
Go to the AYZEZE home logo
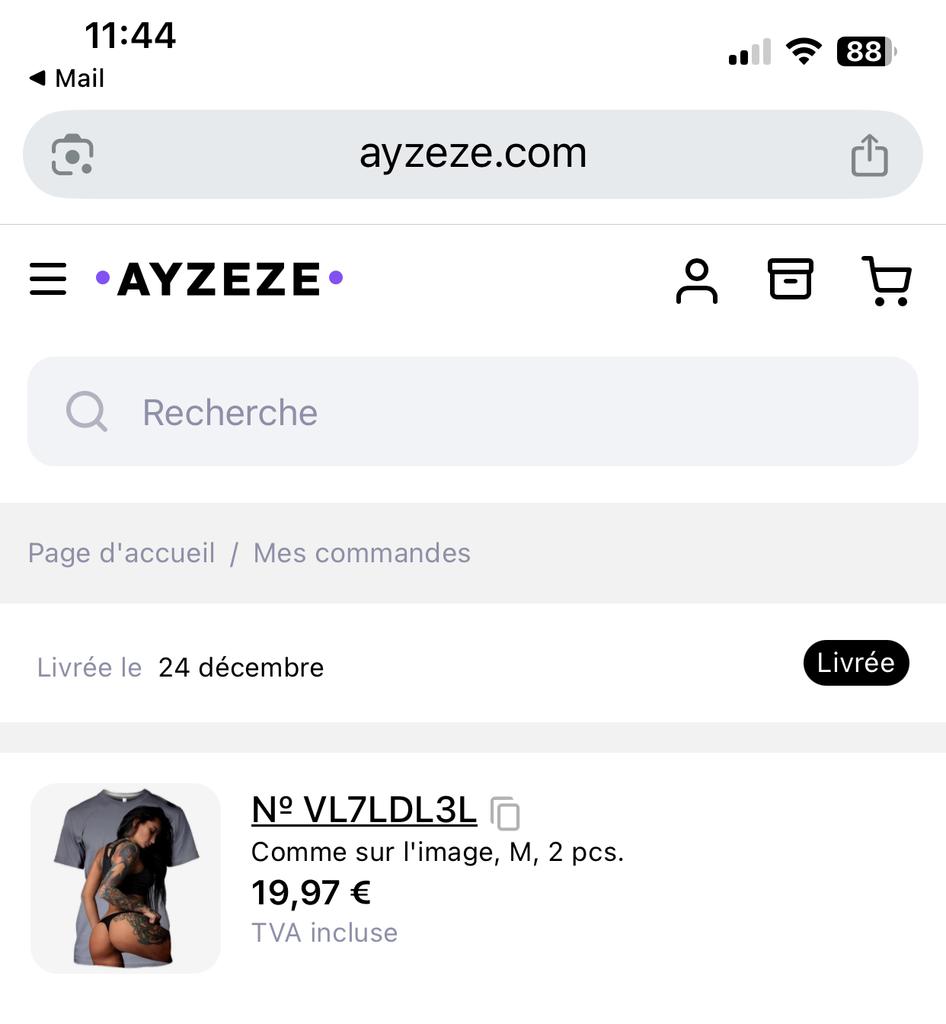(219, 279)
